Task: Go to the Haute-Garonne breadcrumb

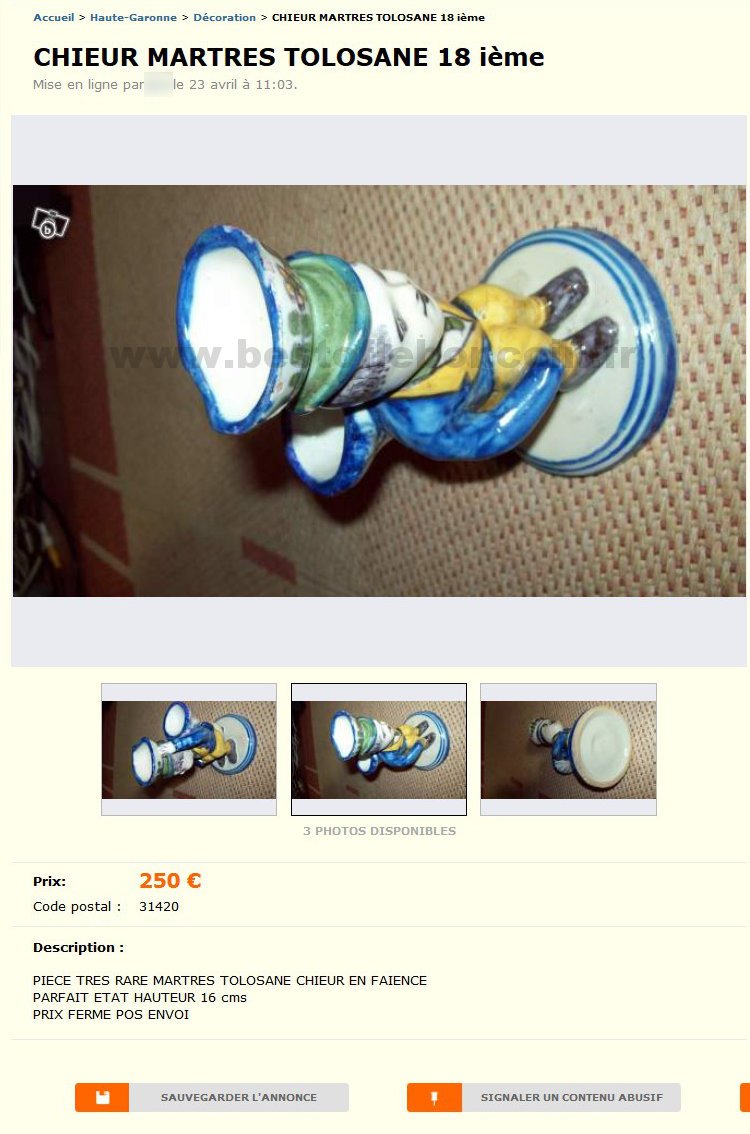Action: point(133,18)
